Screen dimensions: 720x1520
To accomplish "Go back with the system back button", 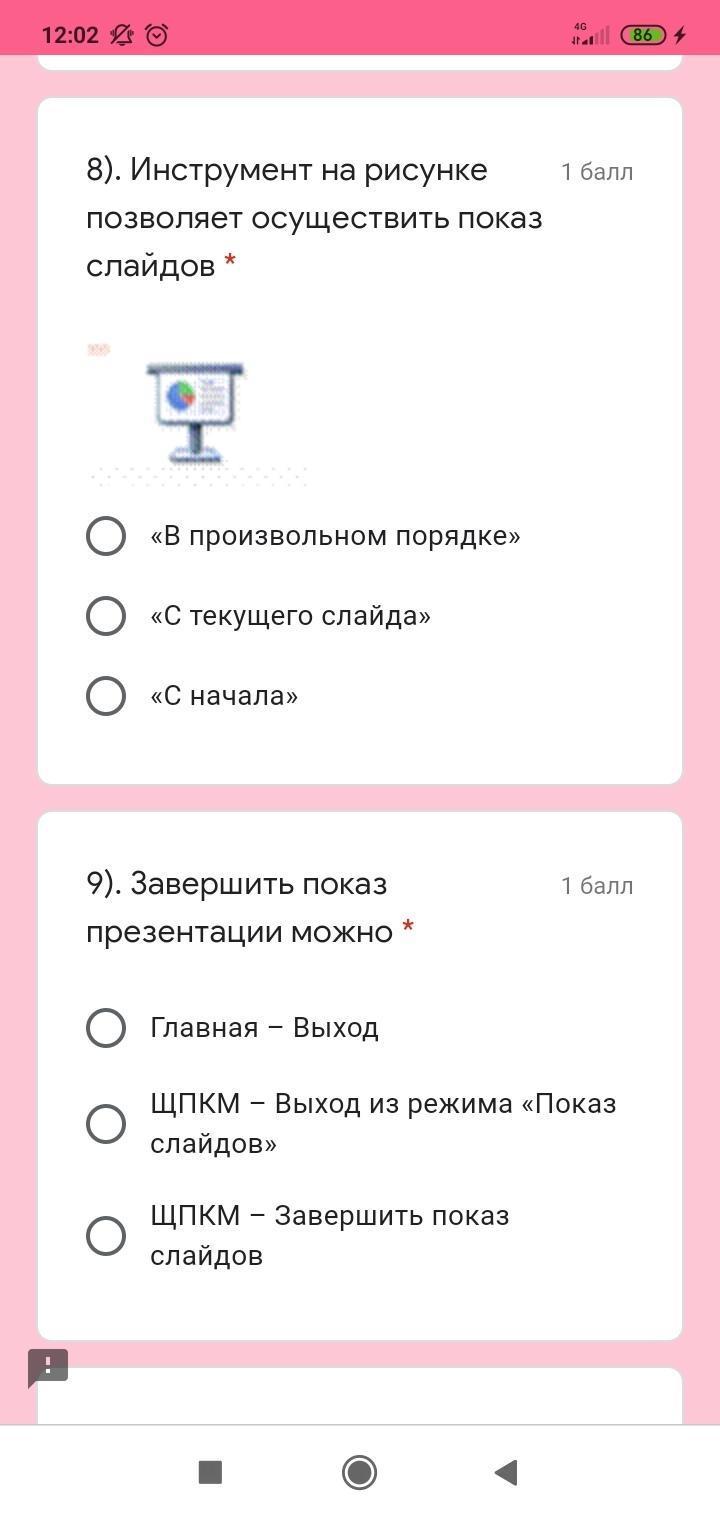I will 506,1472.
